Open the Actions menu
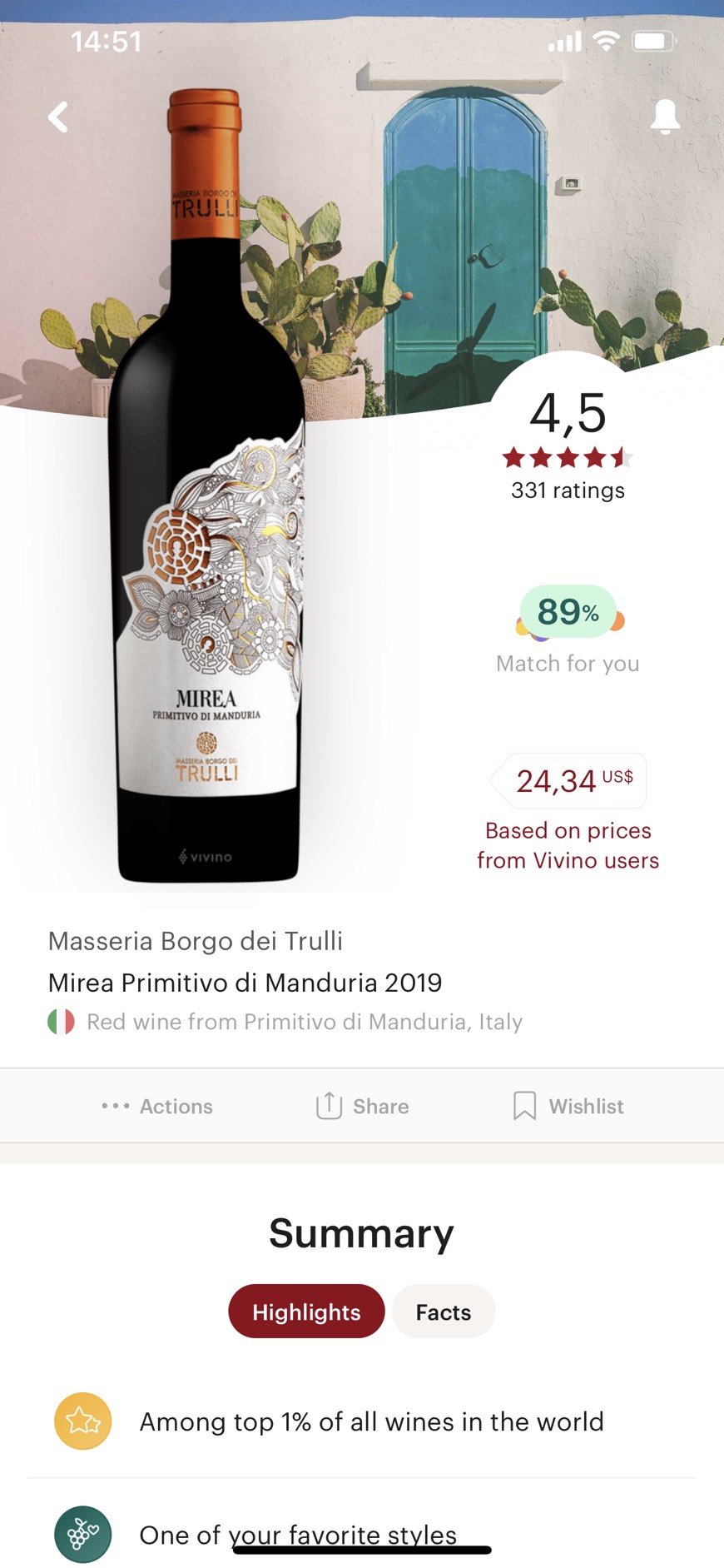 pos(157,1106)
